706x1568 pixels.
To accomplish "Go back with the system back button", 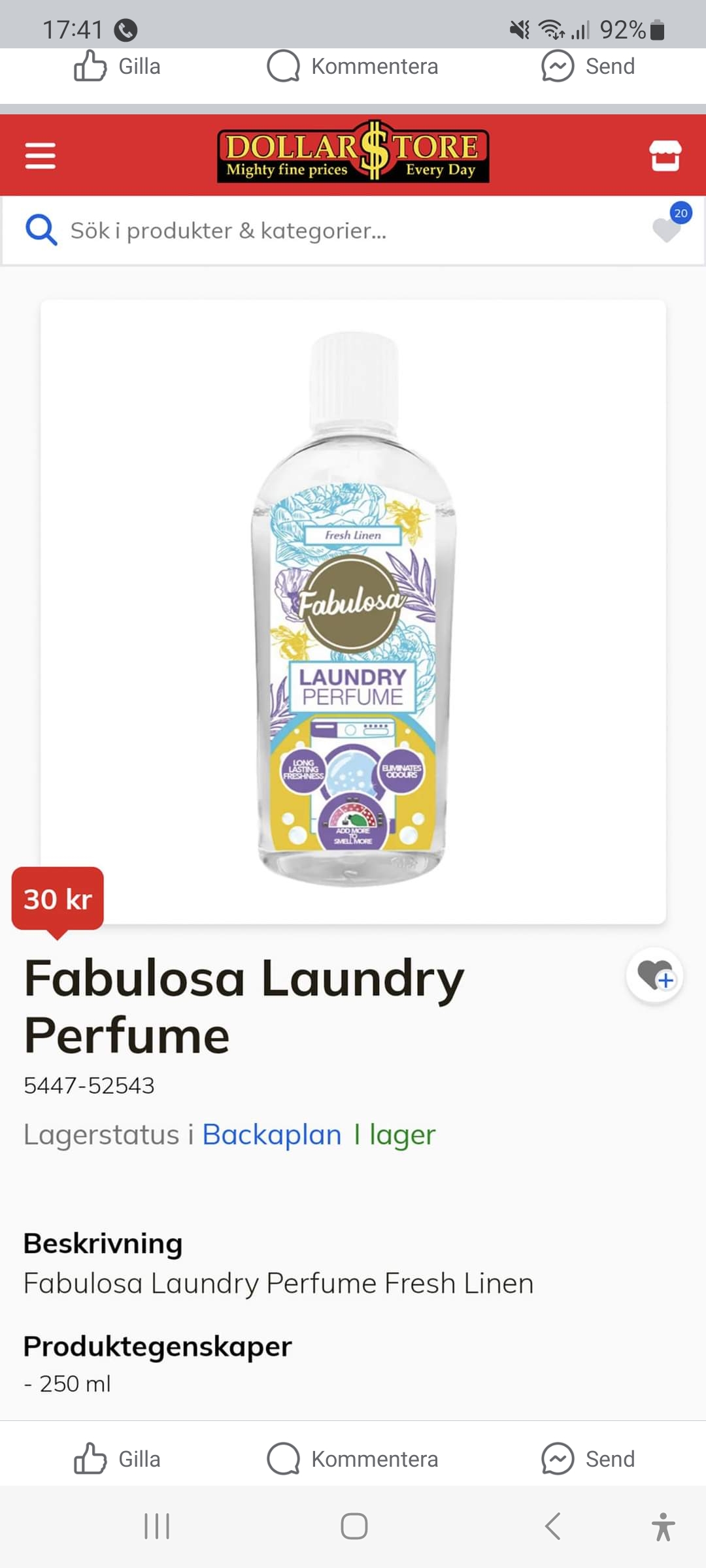I will (x=553, y=1526).
